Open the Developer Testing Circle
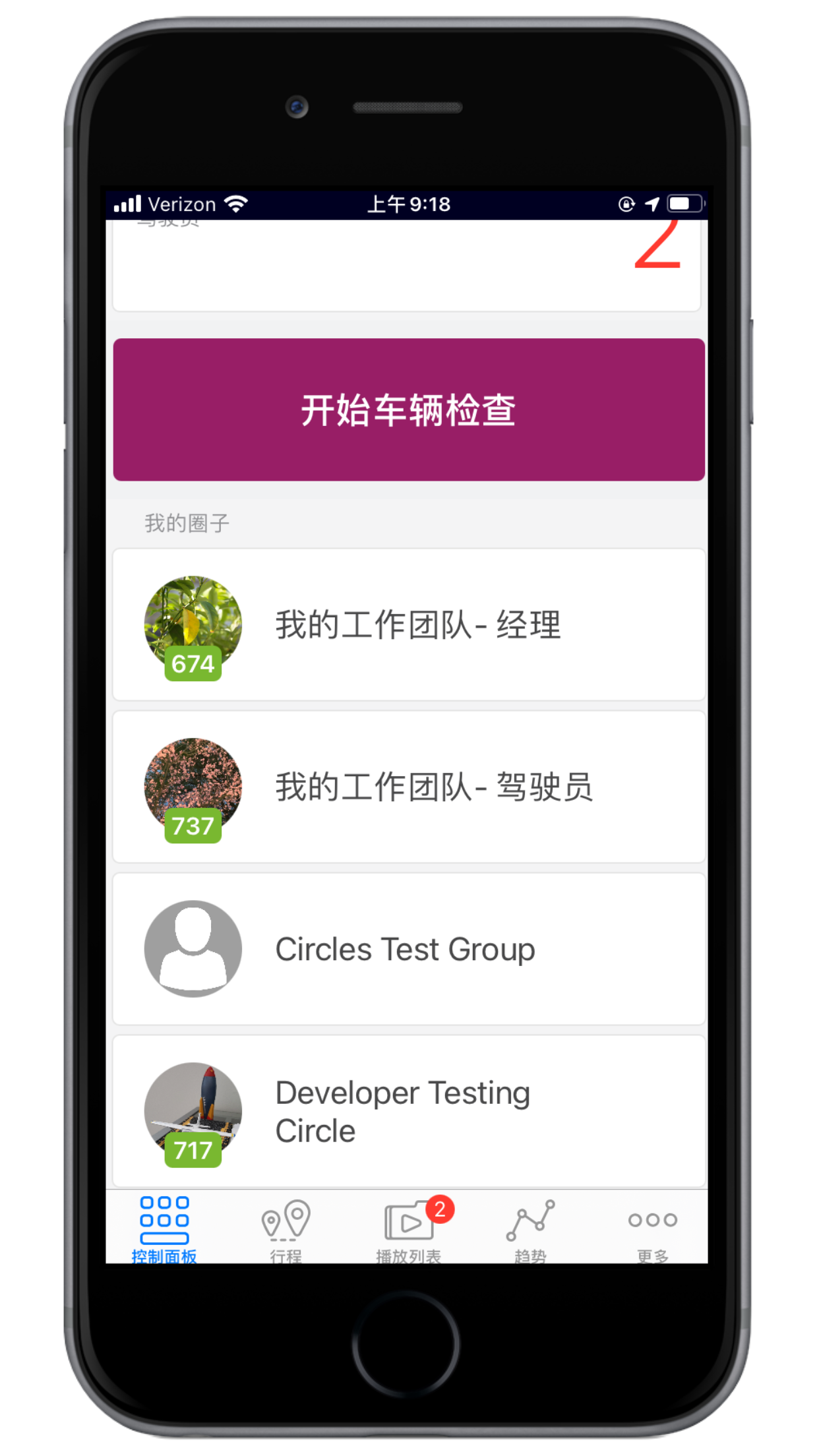Screen dimensions: 819x1456 coord(409,1111)
